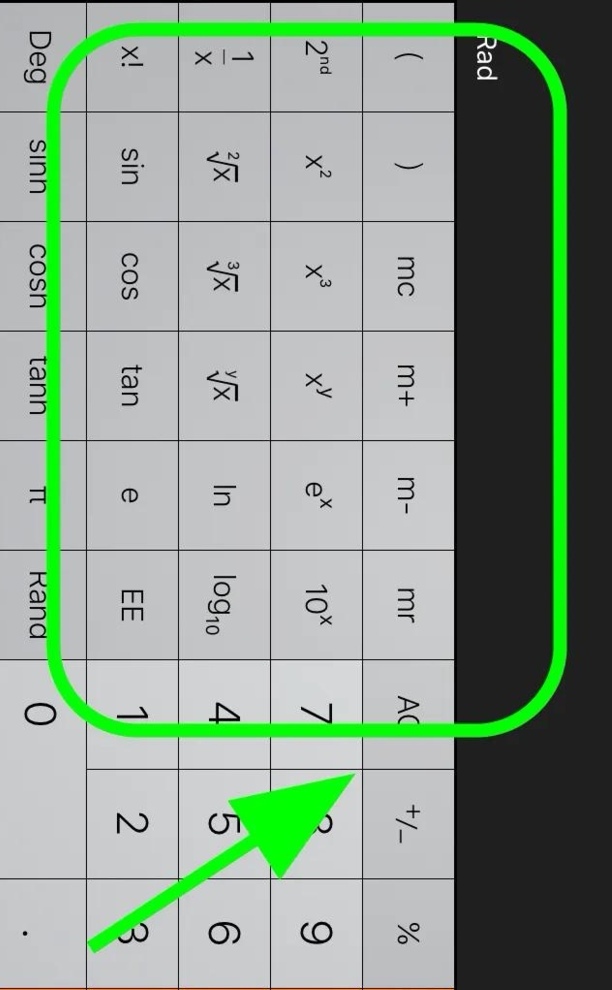The height and width of the screenshot is (990, 612).
Task: Compute natural log with ln
Action: tap(224, 495)
